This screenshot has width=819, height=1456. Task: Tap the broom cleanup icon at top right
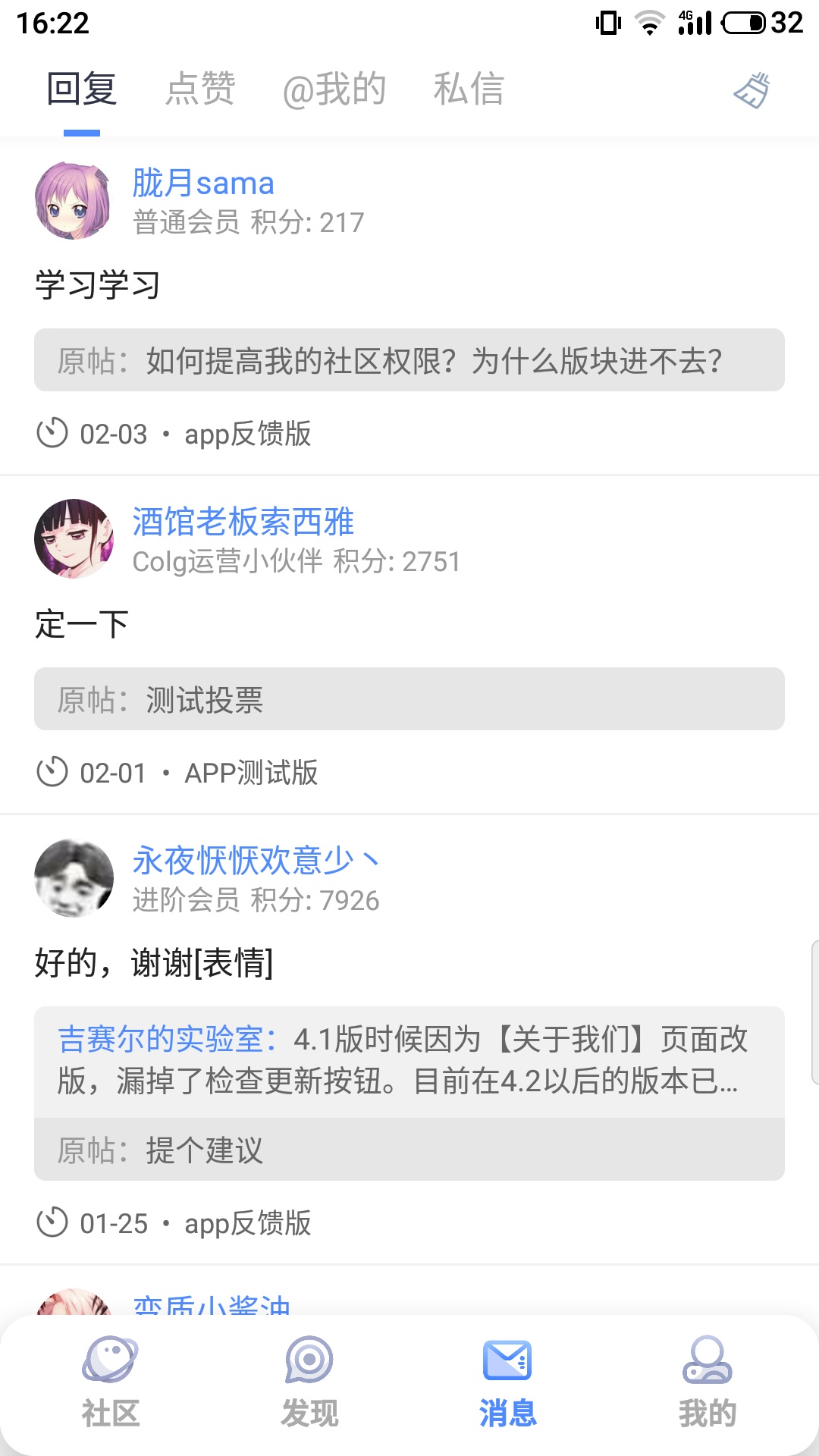click(x=752, y=89)
